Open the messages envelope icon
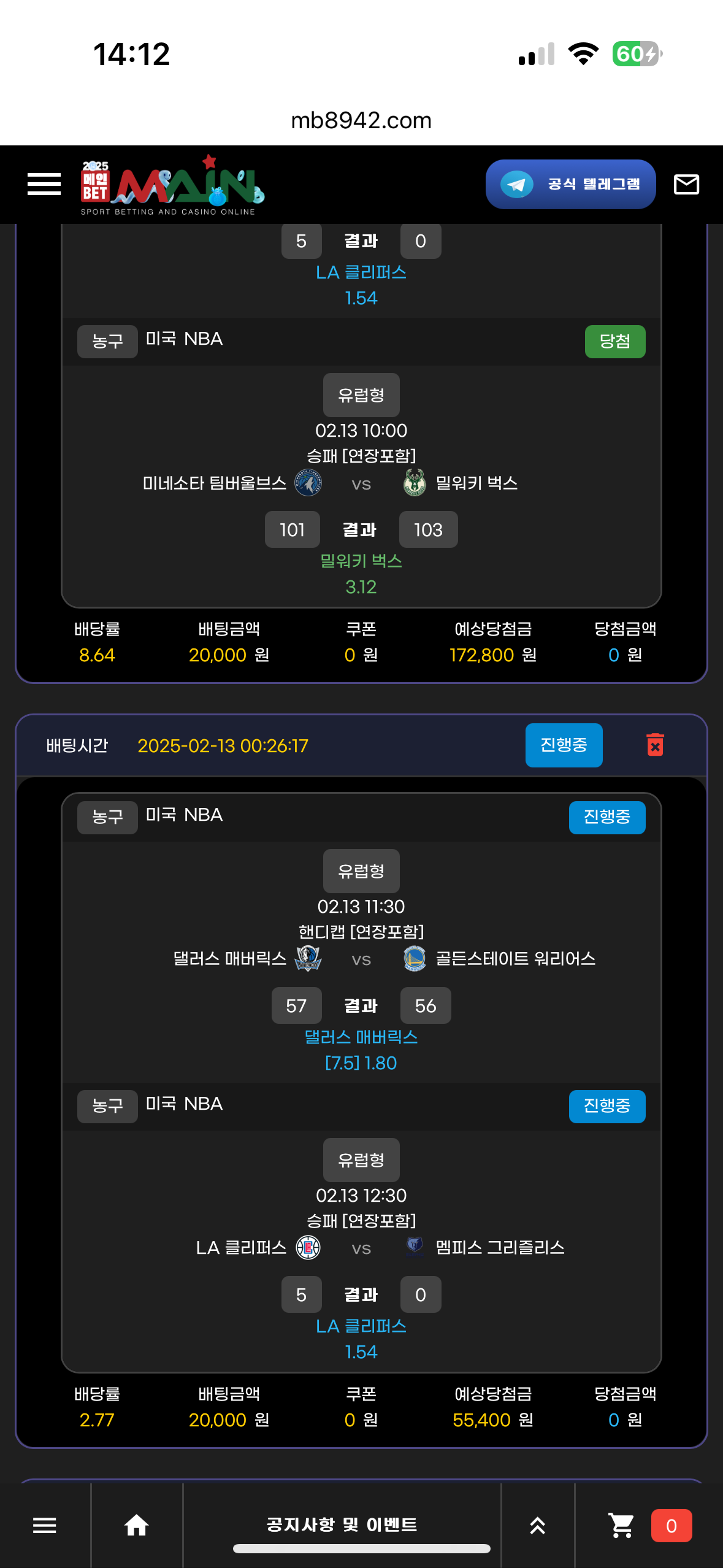This screenshot has width=723, height=1568. 686,184
